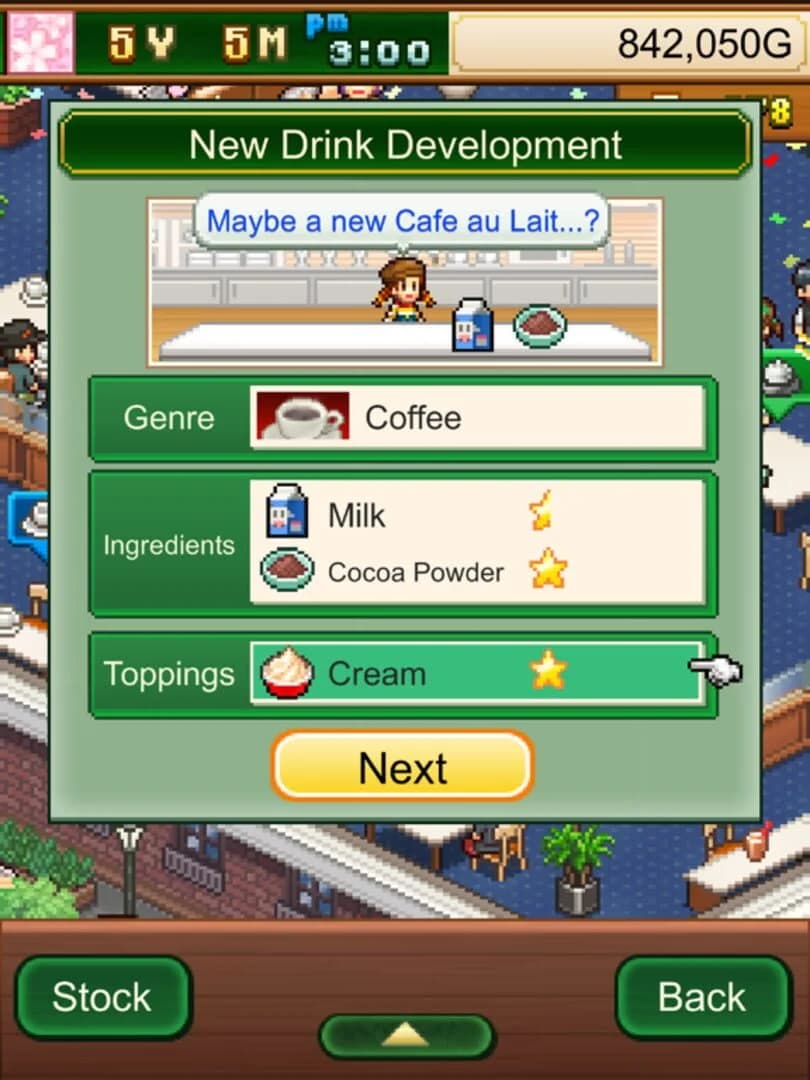Toggle the star beside Cocoa Powder
The height and width of the screenshot is (1080, 810).
(x=548, y=570)
